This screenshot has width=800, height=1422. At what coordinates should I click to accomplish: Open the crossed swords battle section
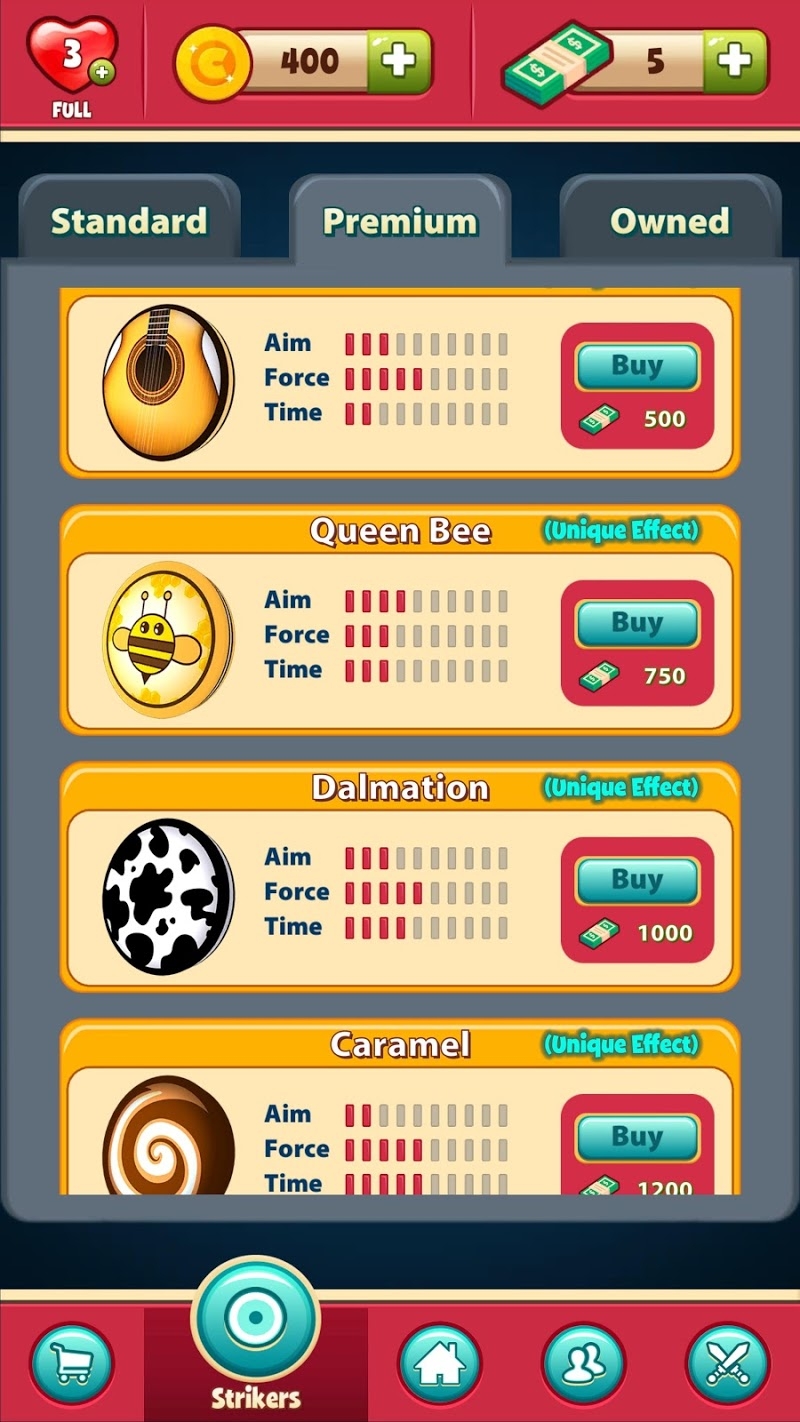click(x=727, y=1364)
